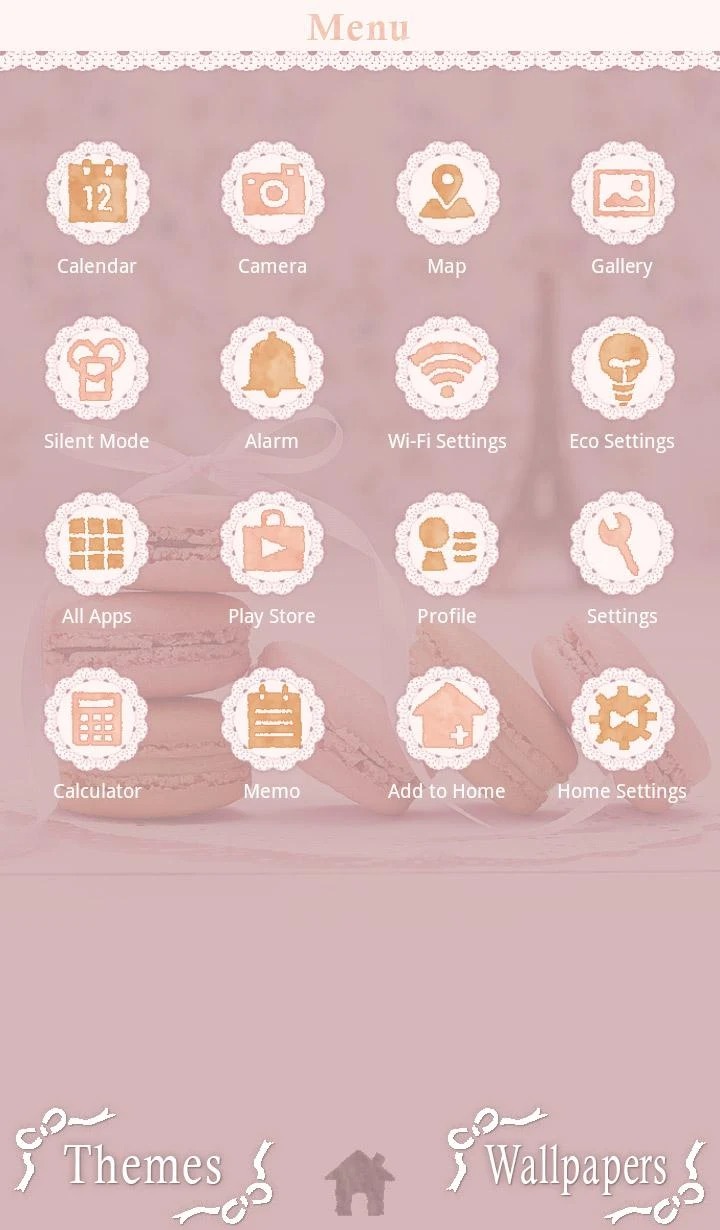Open the Alarm bell icon

tap(272, 368)
